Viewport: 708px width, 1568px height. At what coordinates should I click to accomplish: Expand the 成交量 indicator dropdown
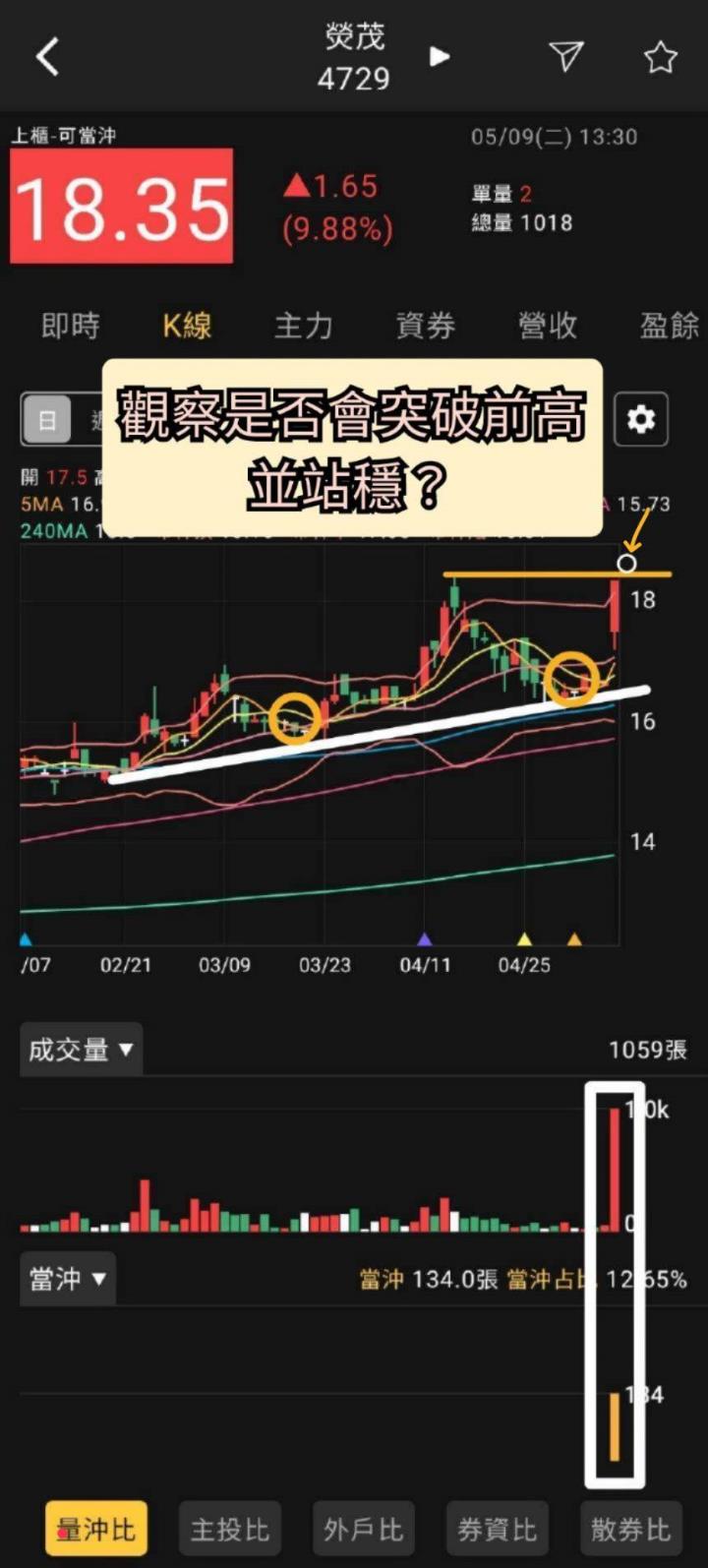tap(81, 1050)
